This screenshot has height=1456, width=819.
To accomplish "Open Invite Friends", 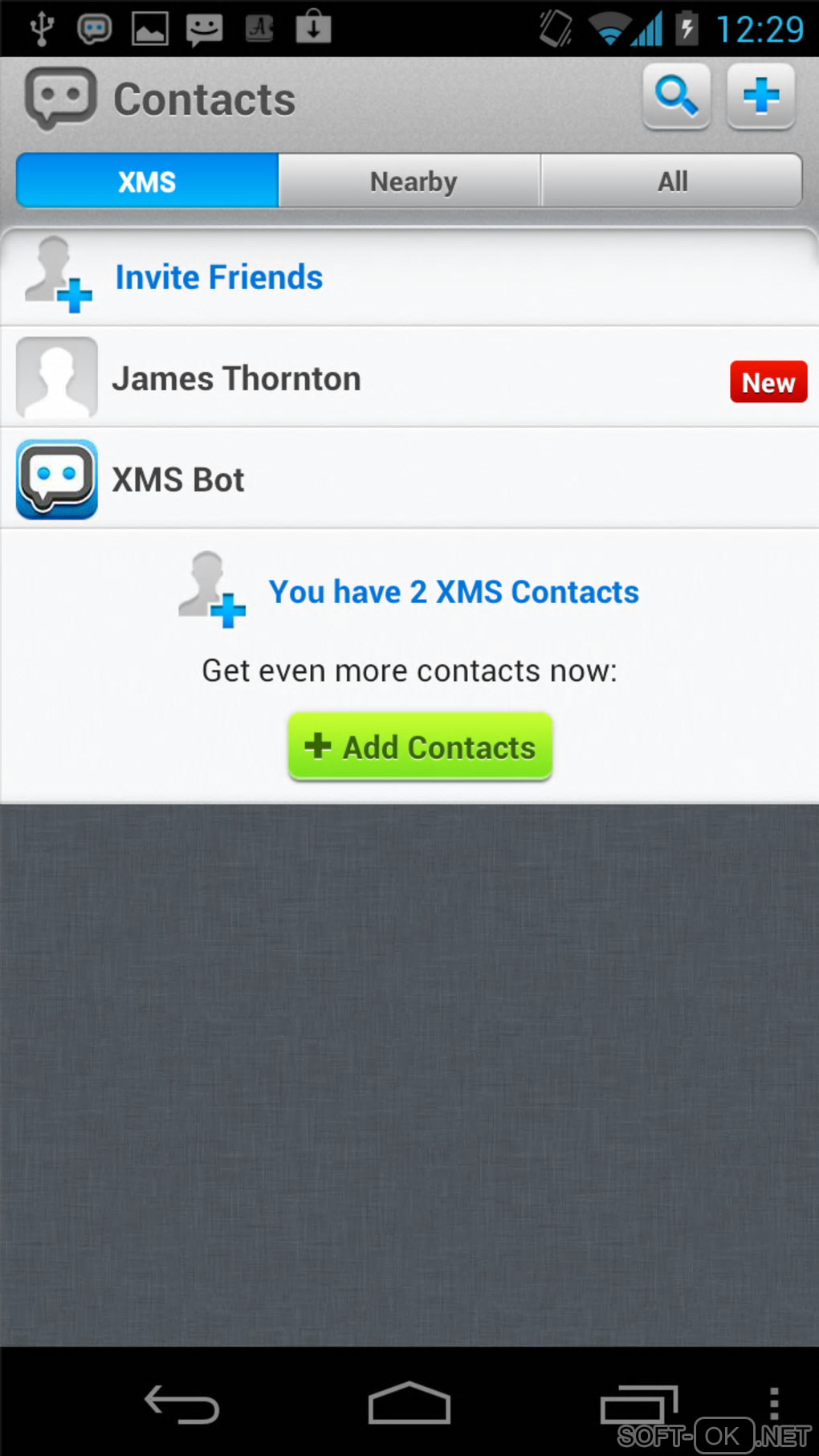I will 218,277.
